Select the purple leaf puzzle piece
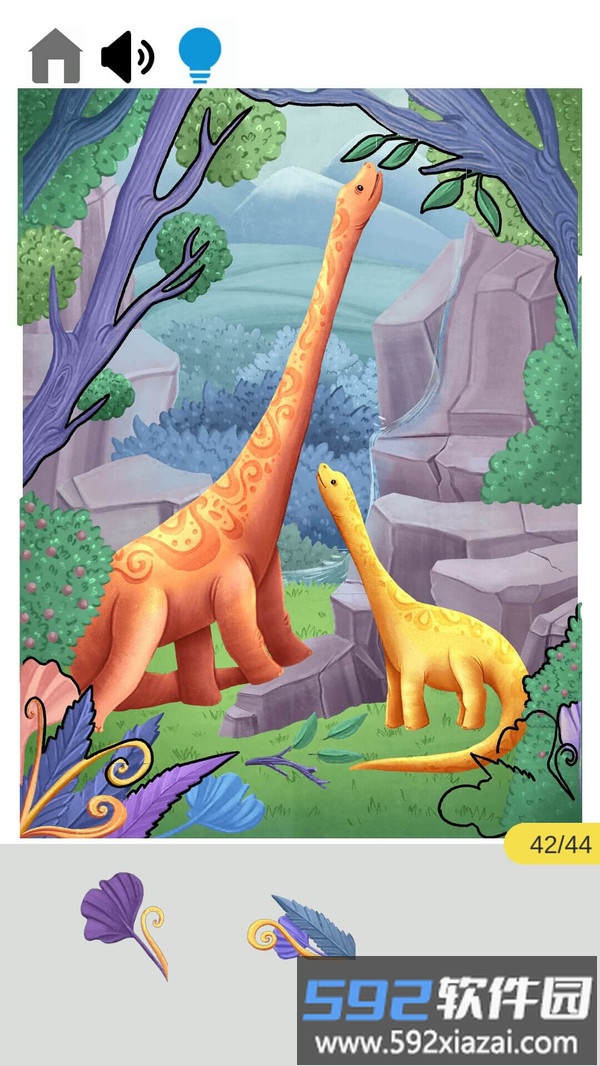 (x=117, y=909)
